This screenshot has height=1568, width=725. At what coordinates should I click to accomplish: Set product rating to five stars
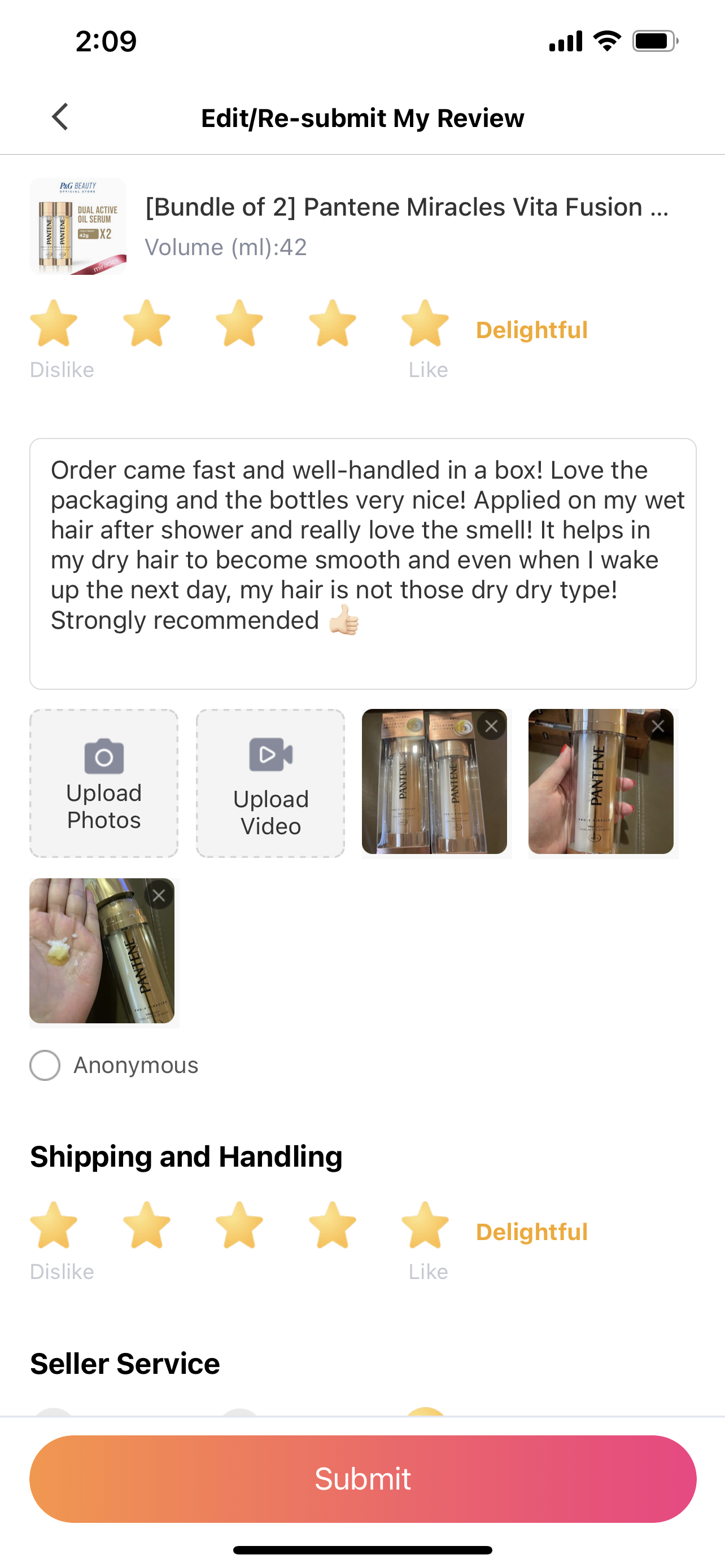425,323
